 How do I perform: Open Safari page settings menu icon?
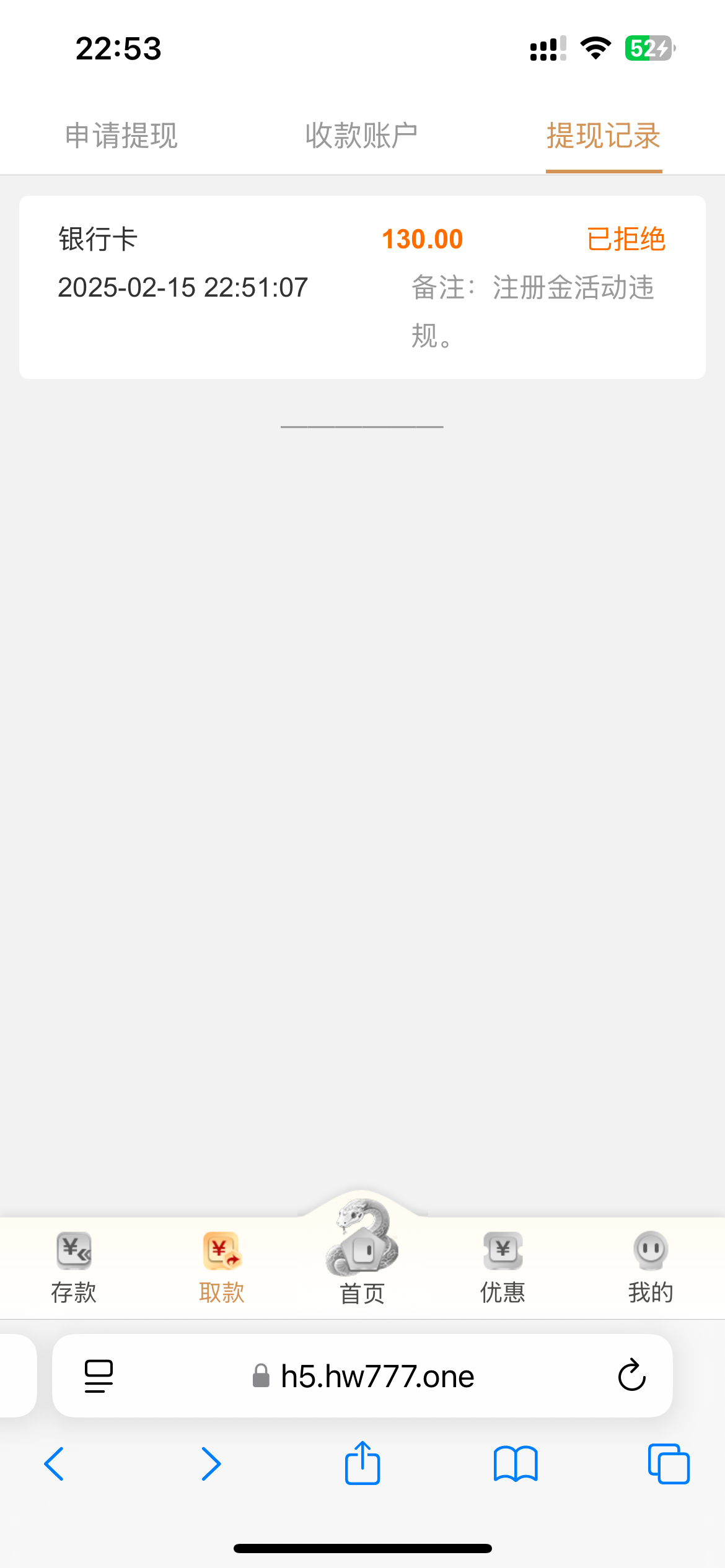99,1377
